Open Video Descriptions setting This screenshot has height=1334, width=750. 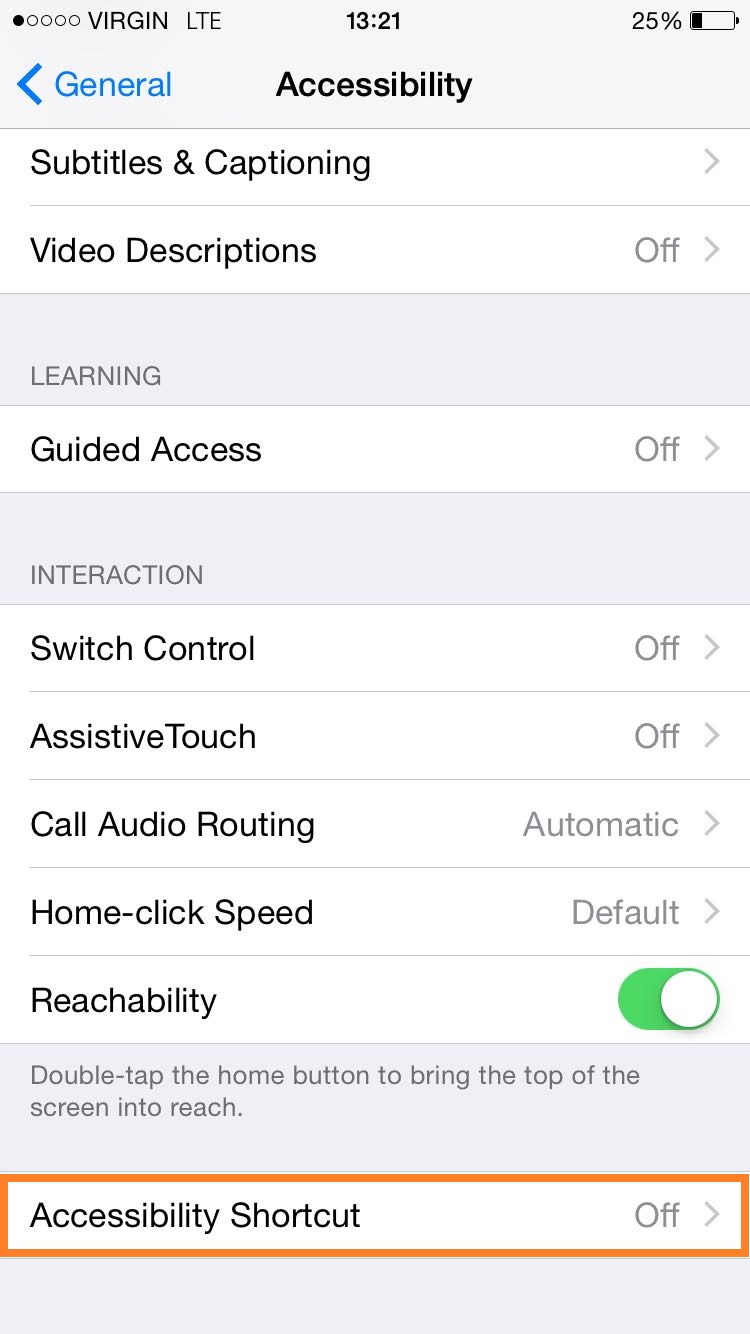pos(375,250)
